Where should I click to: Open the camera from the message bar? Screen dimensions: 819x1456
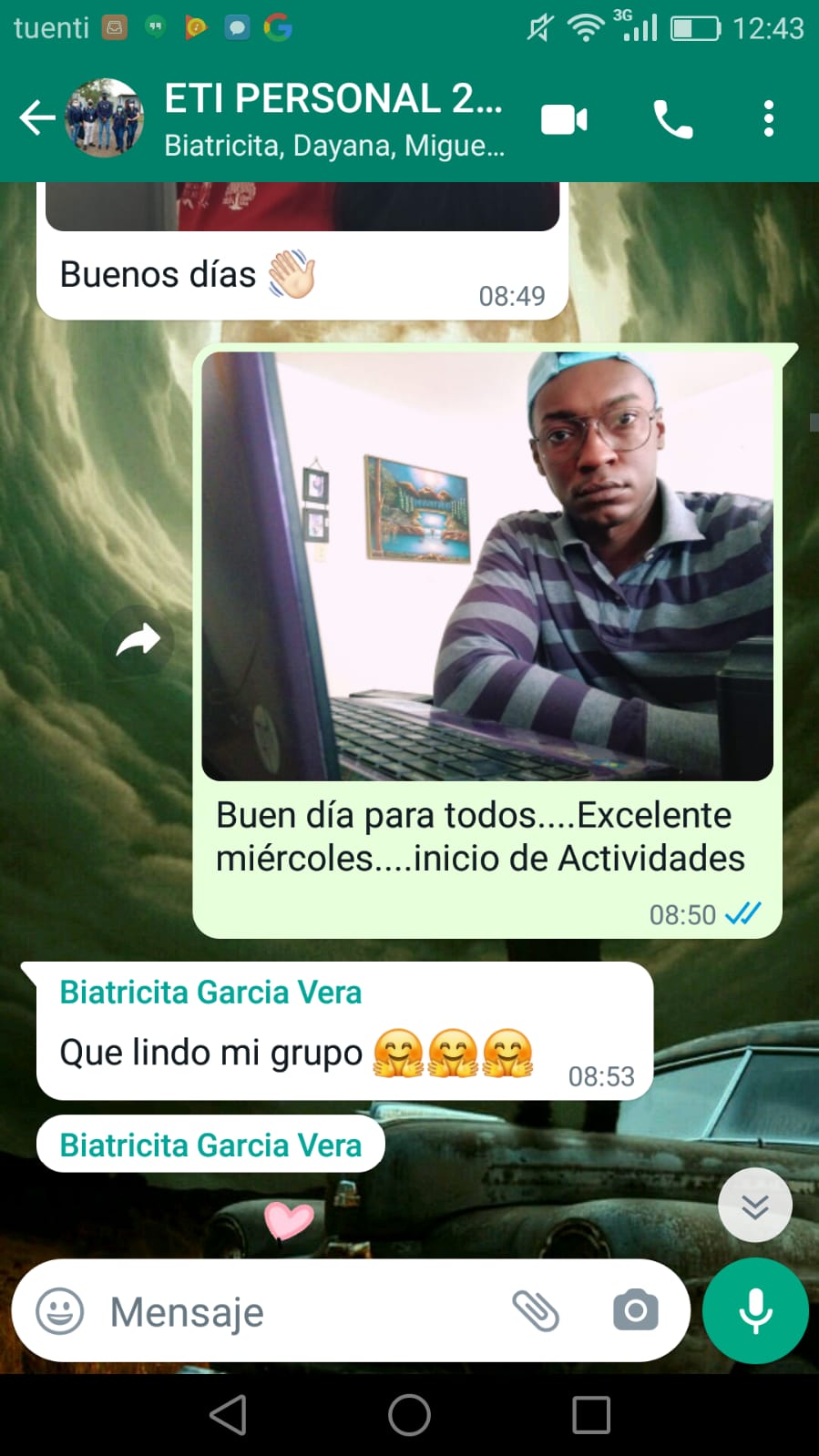[x=635, y=1311]
